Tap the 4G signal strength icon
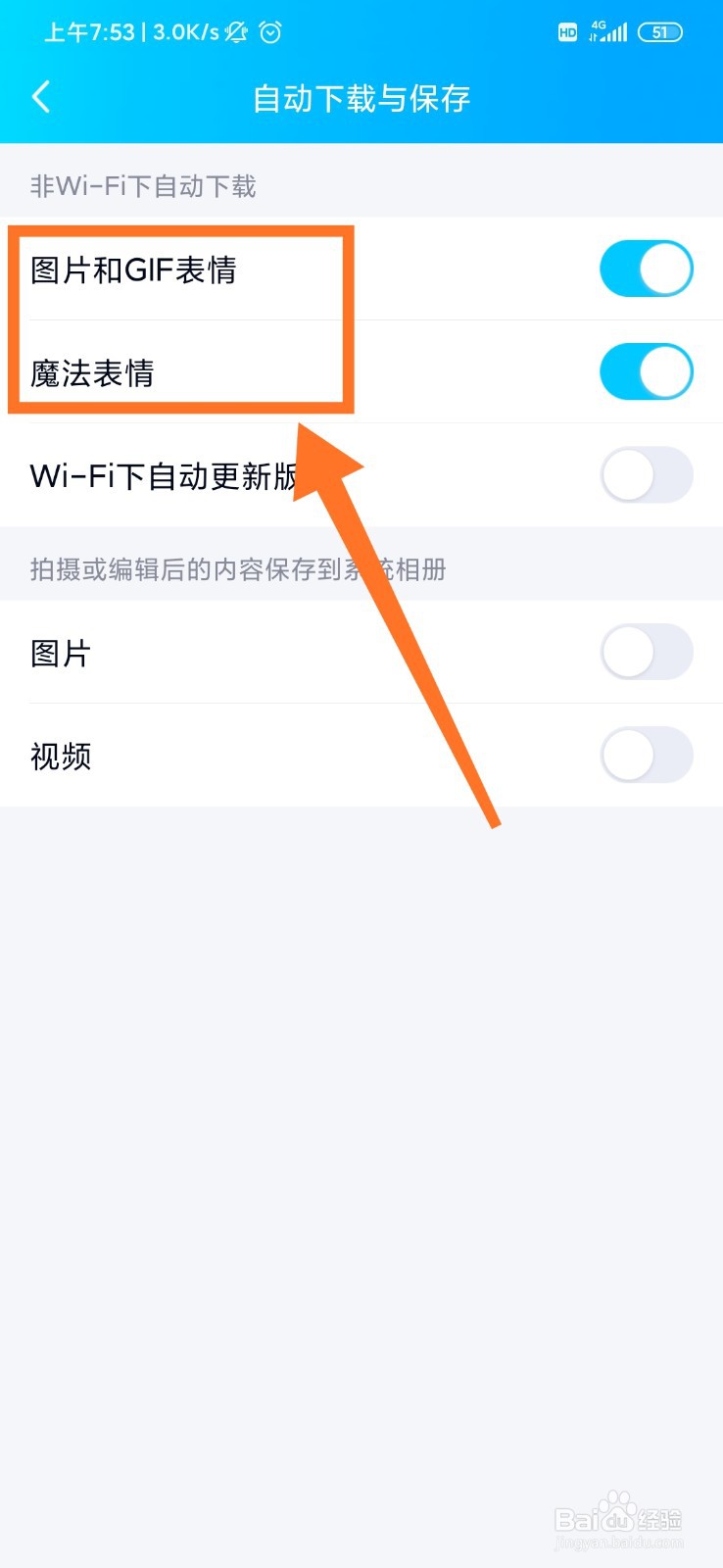This screenshot has width=723, height=1568. click(609, 32)
